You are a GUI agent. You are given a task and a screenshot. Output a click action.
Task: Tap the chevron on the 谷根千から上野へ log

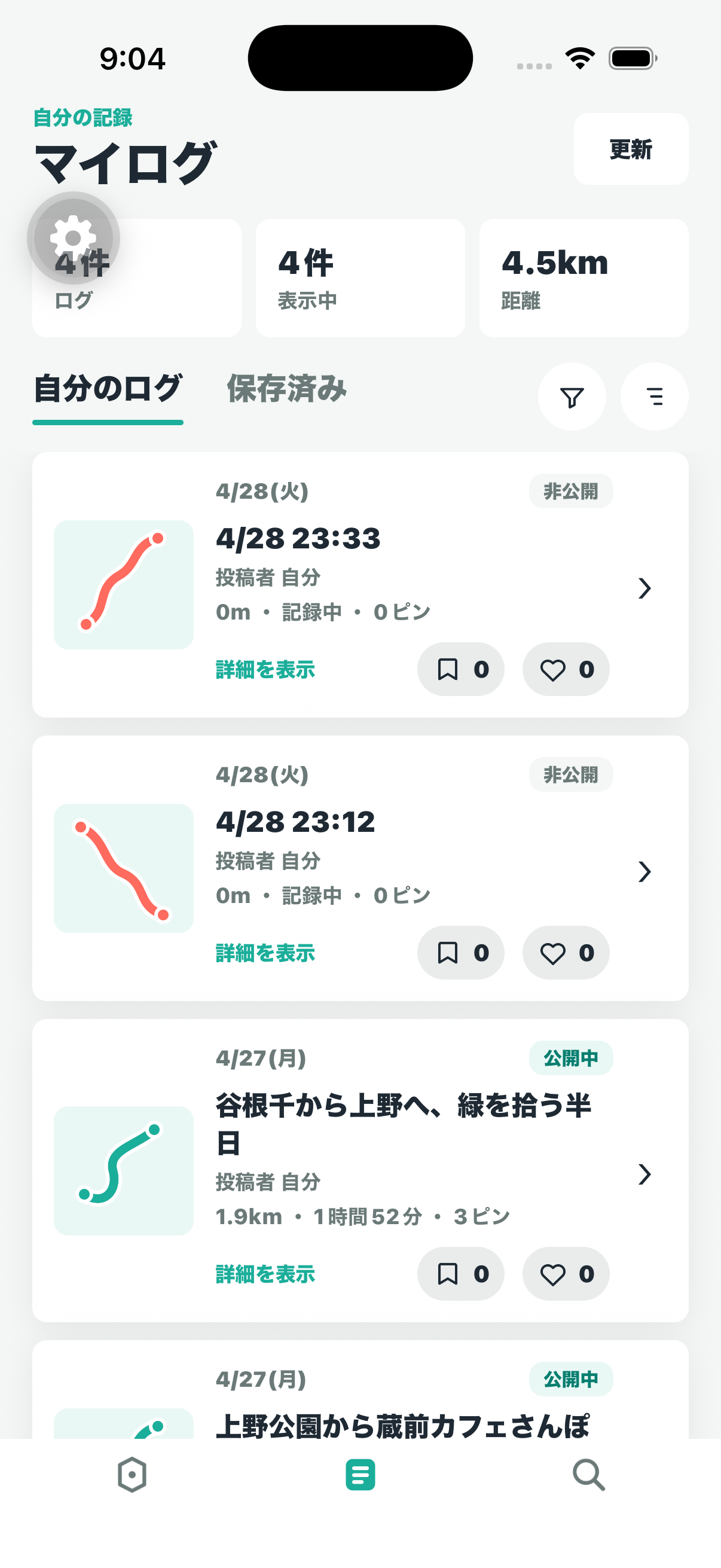[x=644, y=1175]
